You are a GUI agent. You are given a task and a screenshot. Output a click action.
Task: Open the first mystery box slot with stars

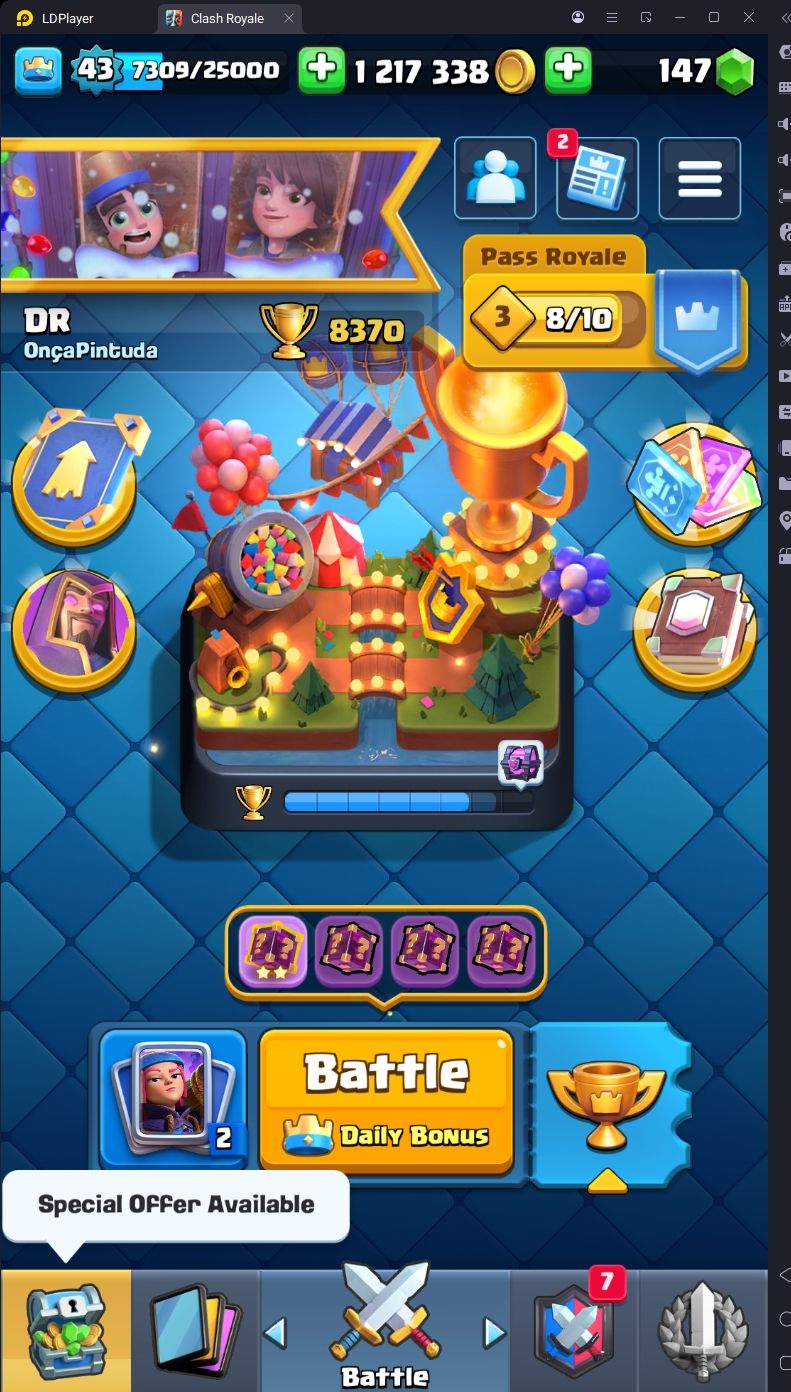coord(273,951)
